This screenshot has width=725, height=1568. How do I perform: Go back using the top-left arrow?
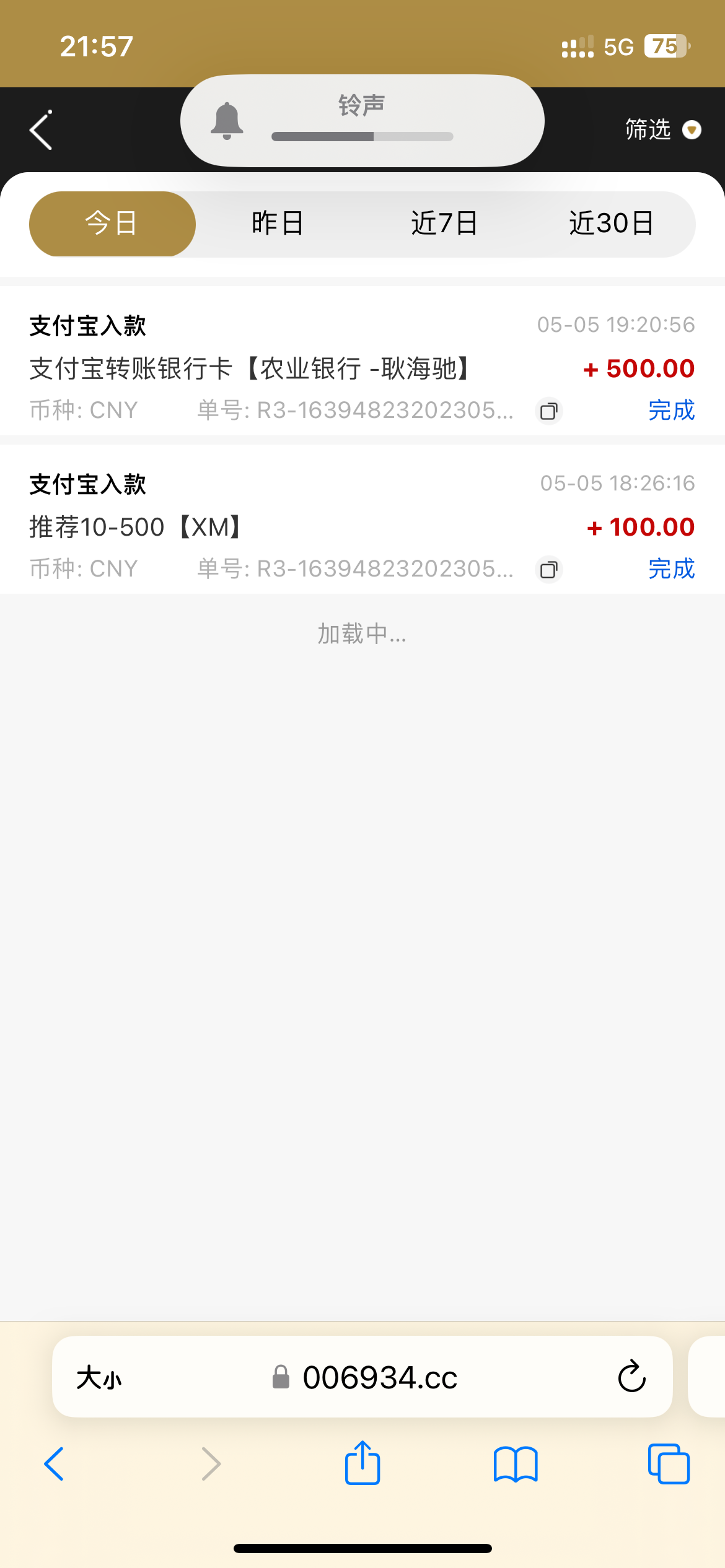coord(41,130)
